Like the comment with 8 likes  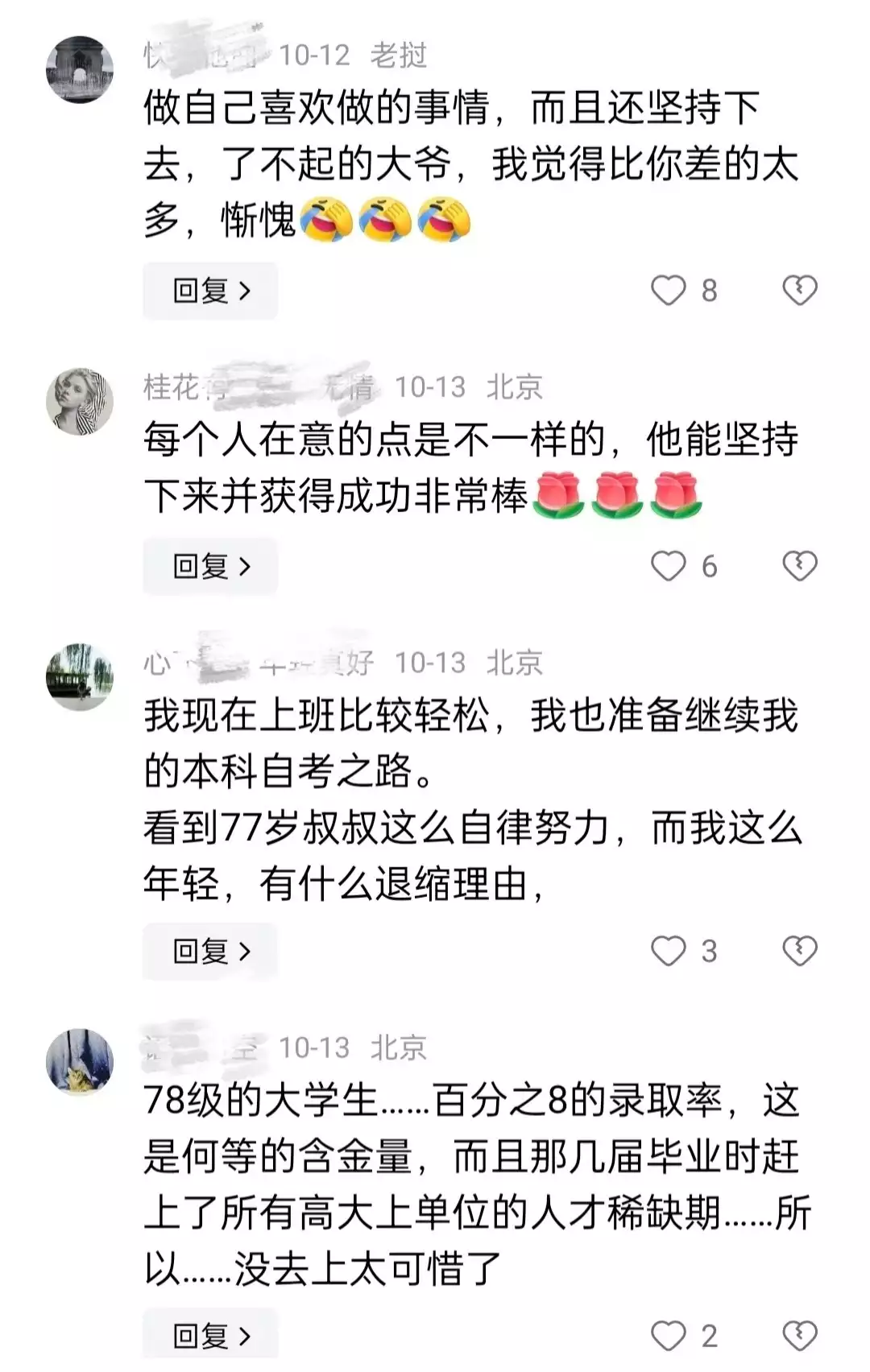pos(669,291)
